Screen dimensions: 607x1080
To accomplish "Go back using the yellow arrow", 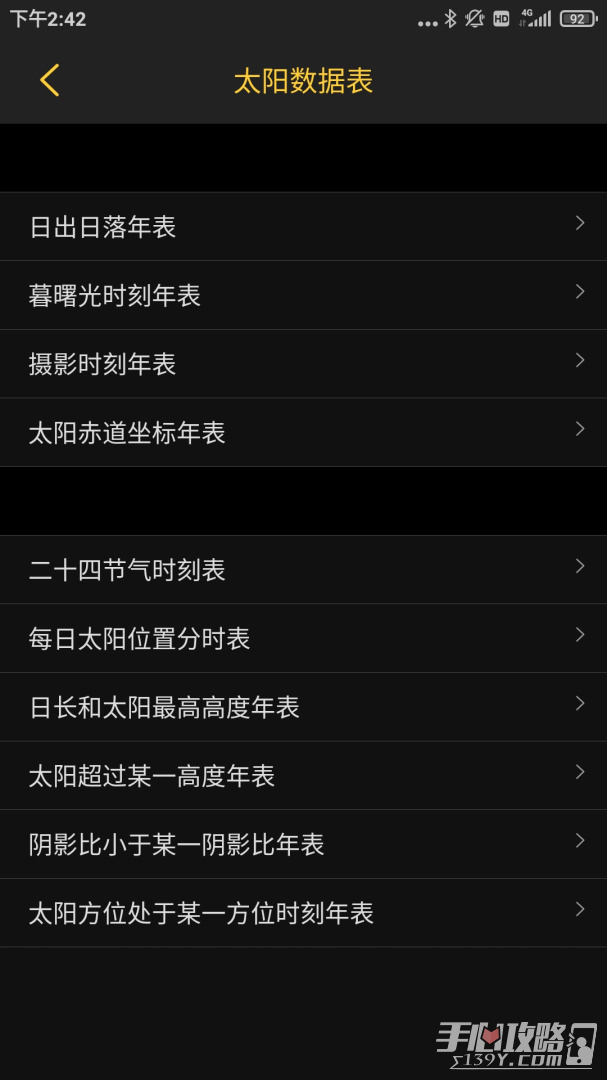I will coord(50,81).
